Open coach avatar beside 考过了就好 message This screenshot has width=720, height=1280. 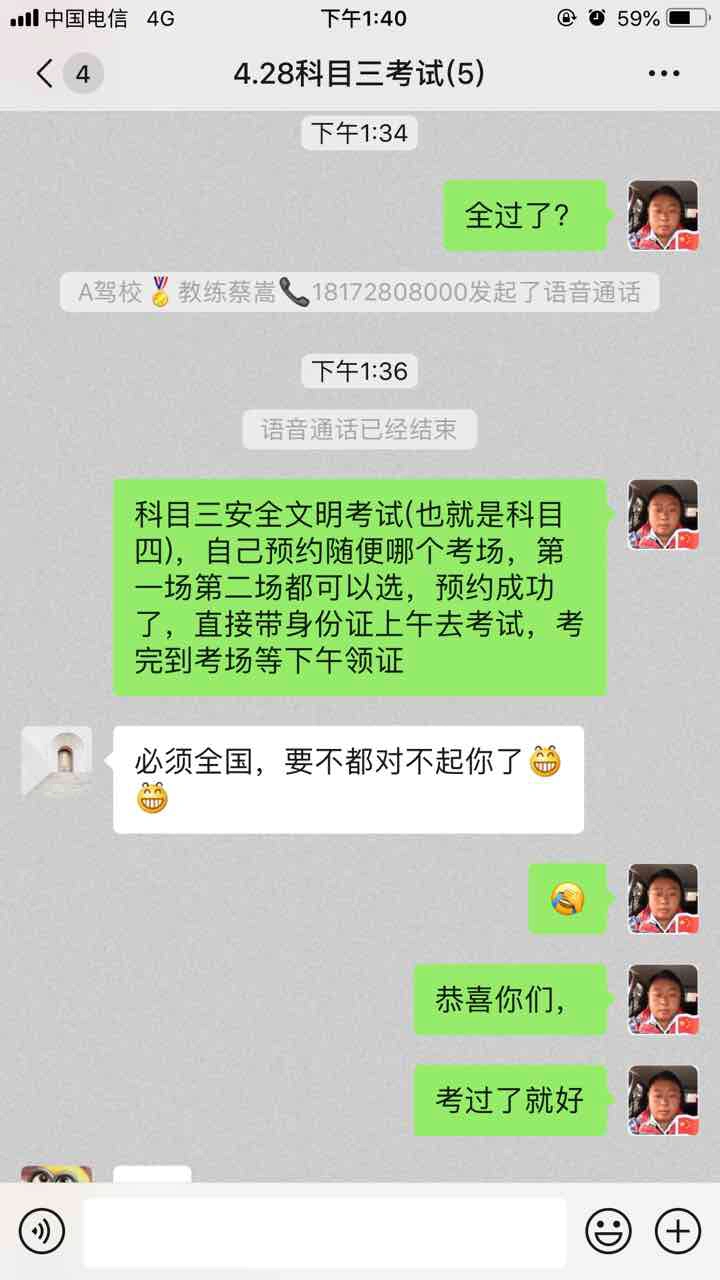pyautogui.click(x=662, y=1099)
